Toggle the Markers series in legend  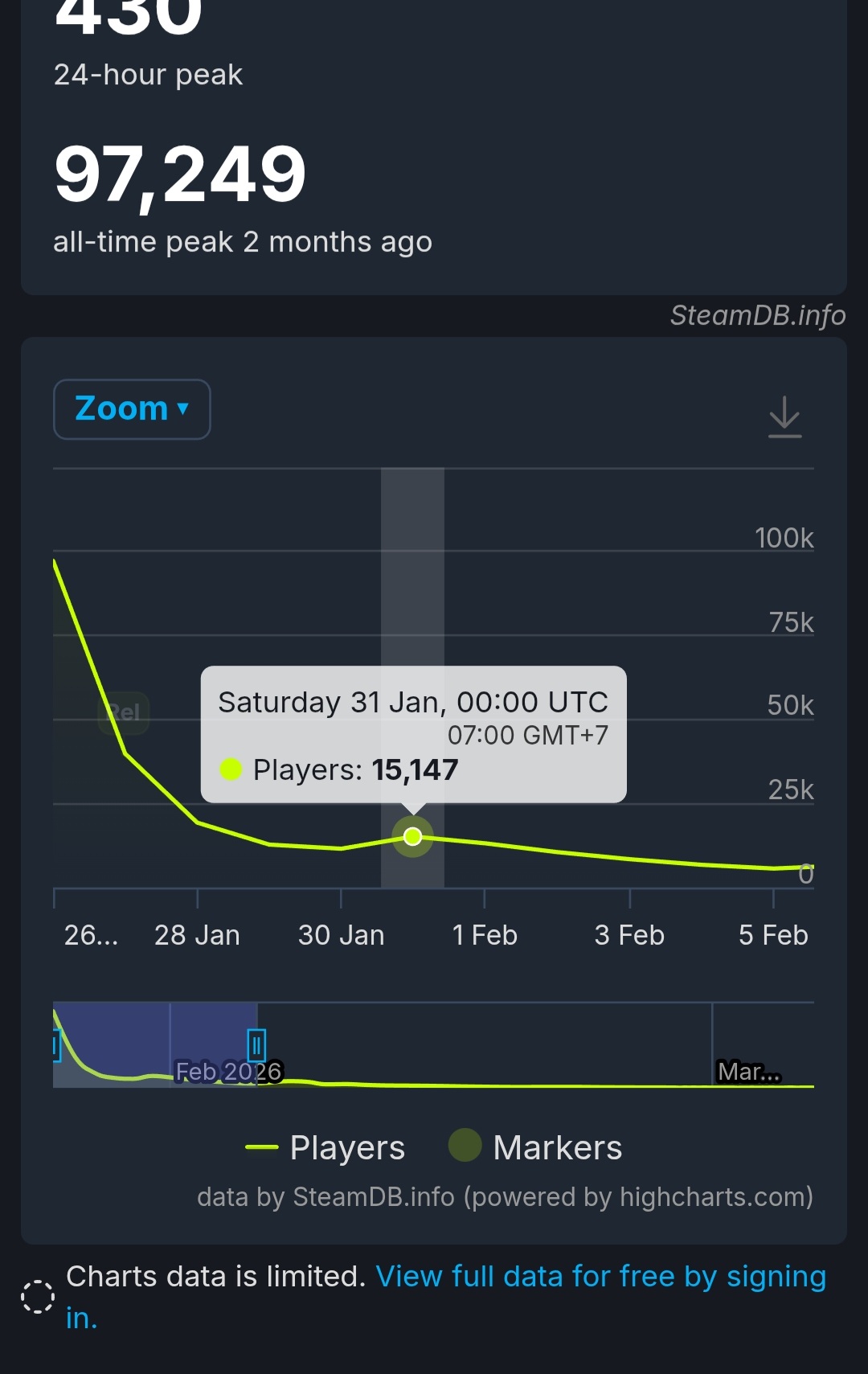(535, 1146)
